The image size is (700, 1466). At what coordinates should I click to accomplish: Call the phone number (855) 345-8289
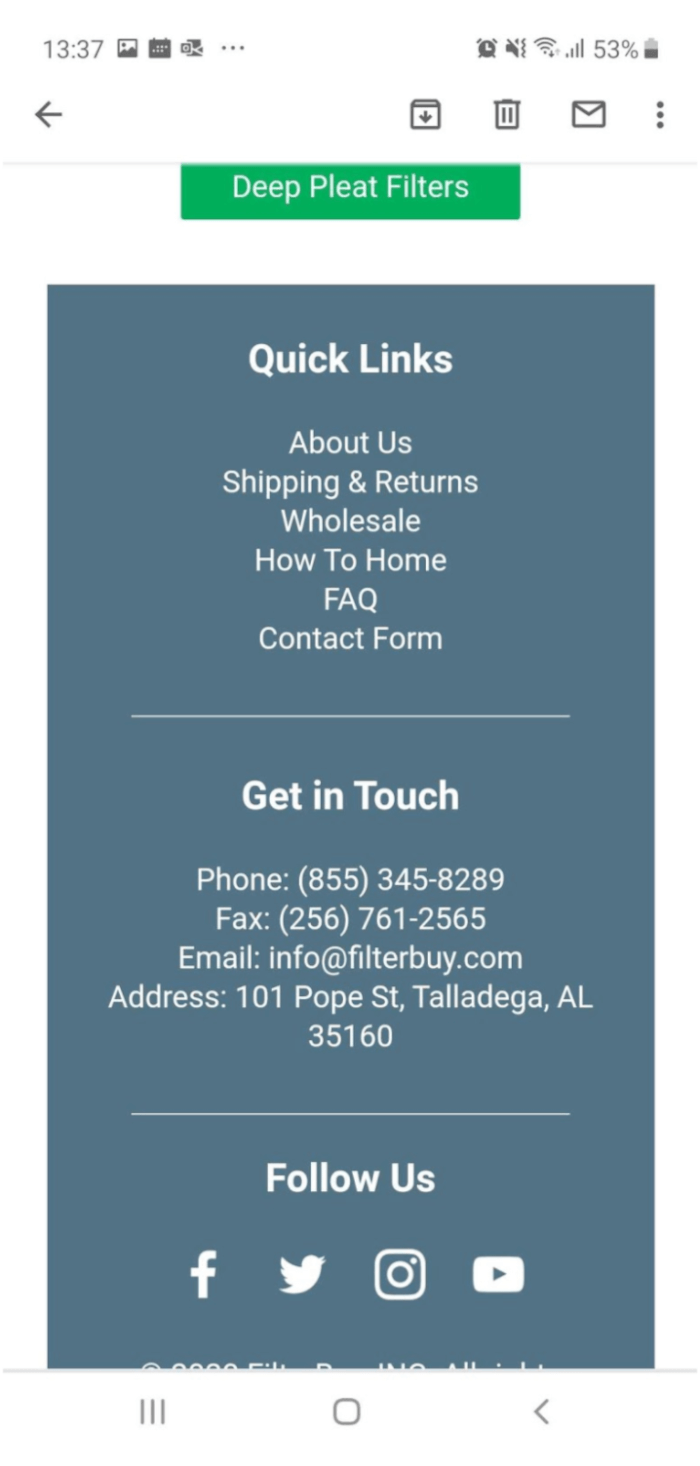(400, 880)
